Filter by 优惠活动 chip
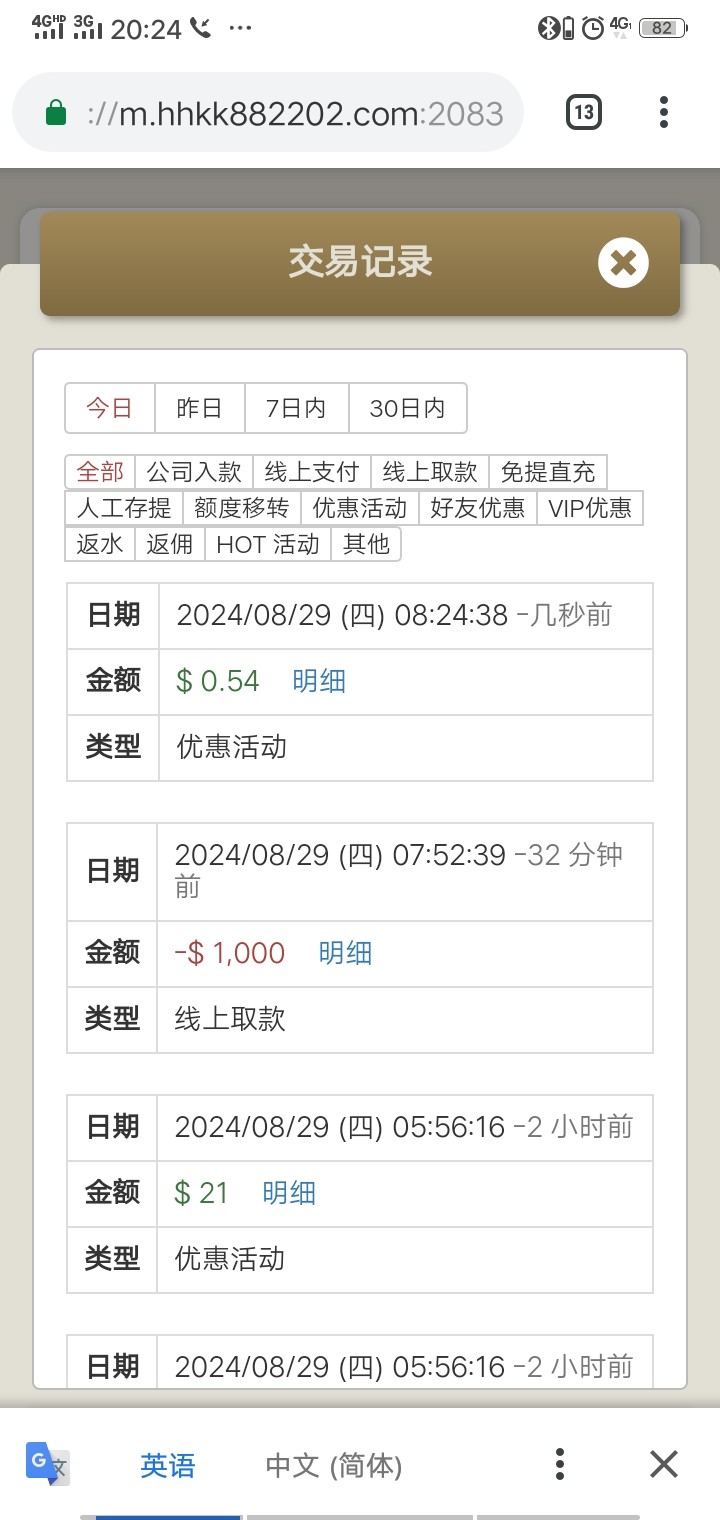720x1520 pixels. pos(359,508)
